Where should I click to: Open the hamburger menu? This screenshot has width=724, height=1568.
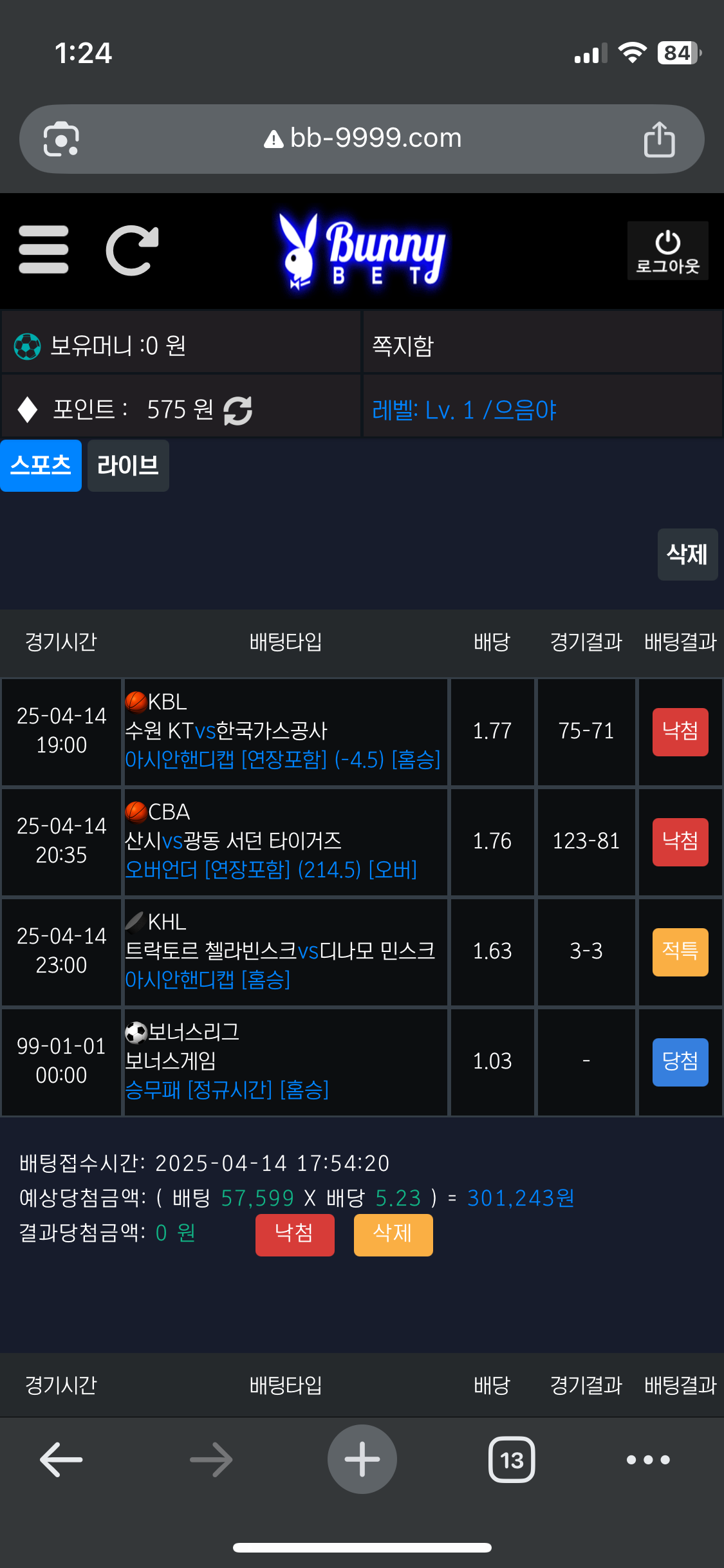click(44, 250)
